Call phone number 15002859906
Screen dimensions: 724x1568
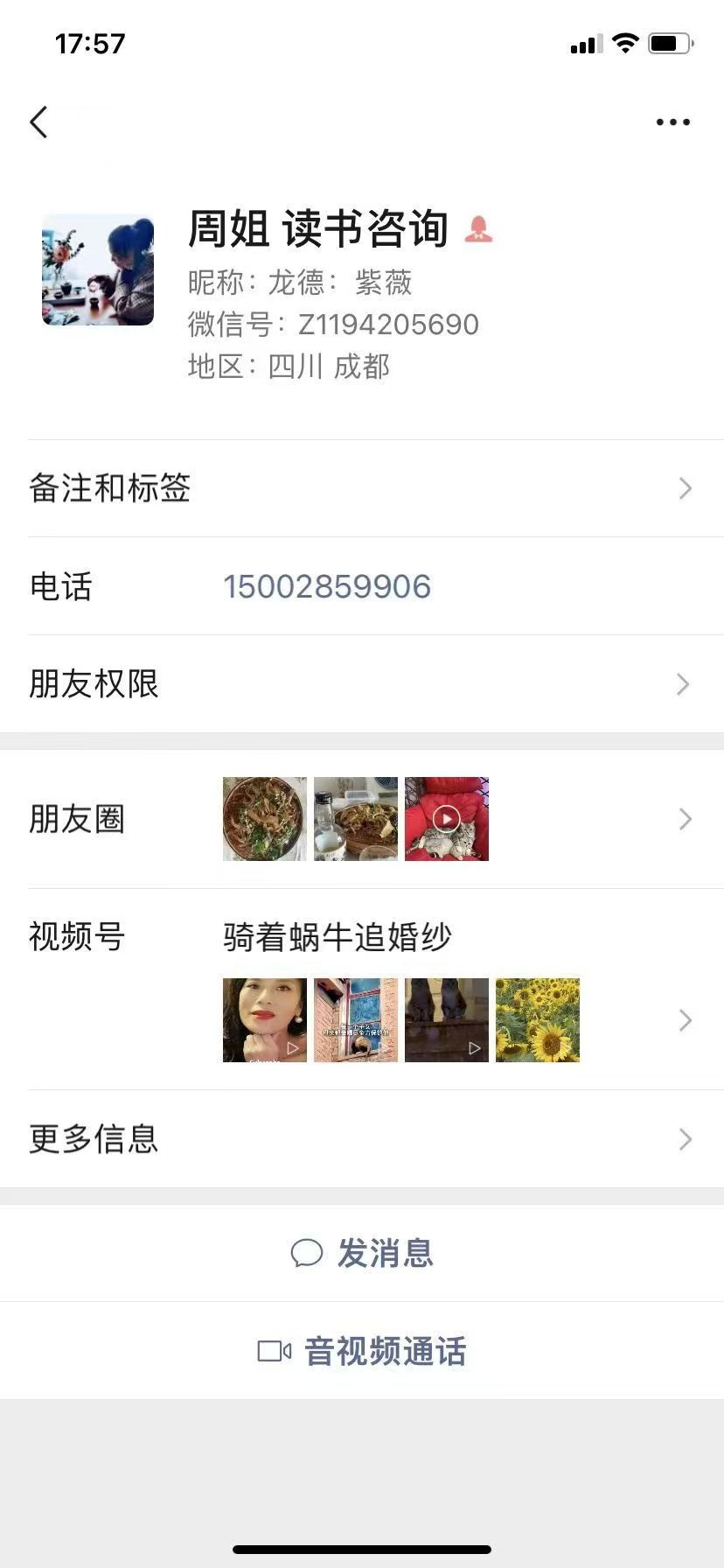pyautogui.click(x=327, y=587)
